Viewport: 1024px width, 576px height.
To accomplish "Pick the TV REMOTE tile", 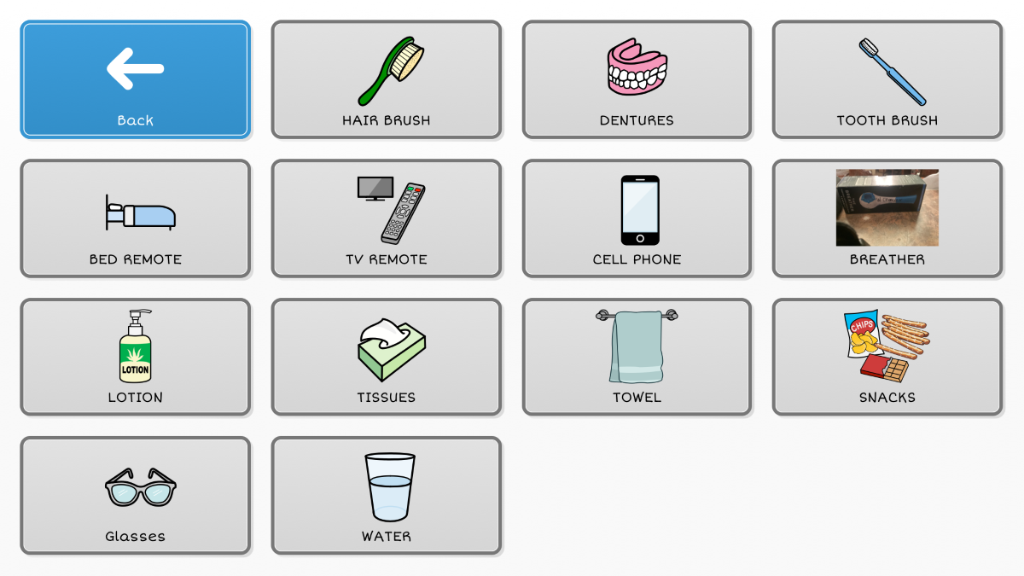I will 386,218.
